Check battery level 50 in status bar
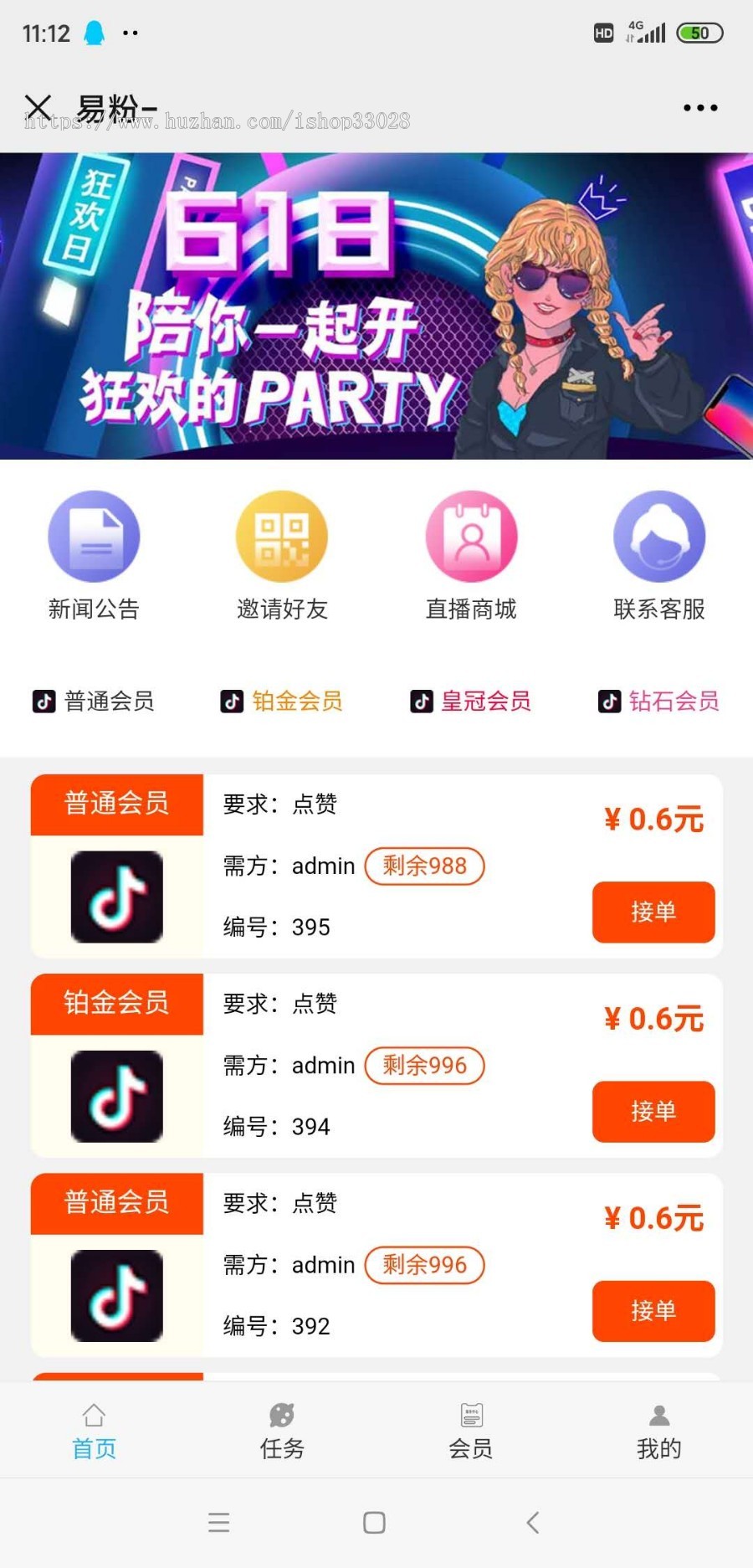The image size is (753, 1568). pos(699,32)
